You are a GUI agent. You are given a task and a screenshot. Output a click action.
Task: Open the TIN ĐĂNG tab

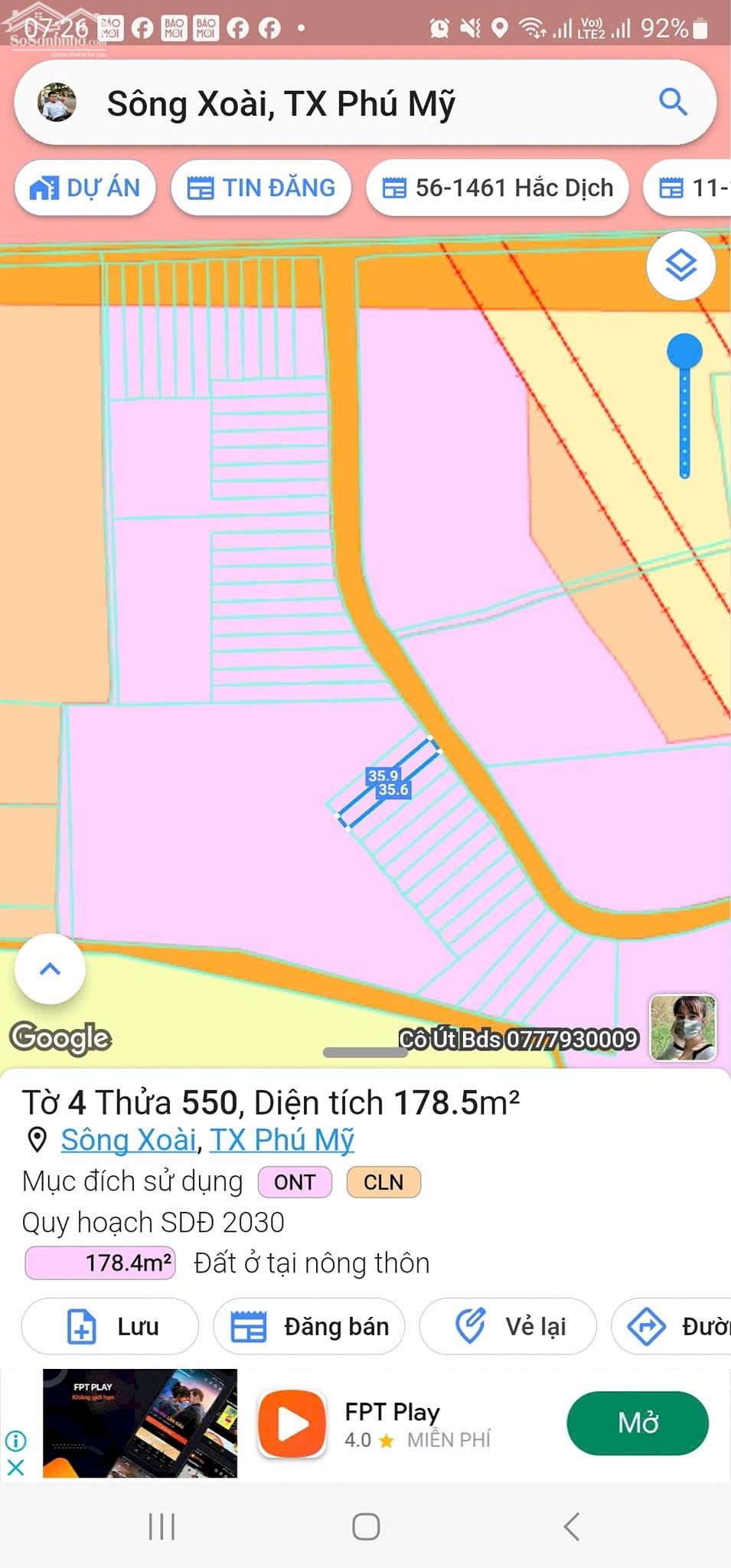point(262,187)
